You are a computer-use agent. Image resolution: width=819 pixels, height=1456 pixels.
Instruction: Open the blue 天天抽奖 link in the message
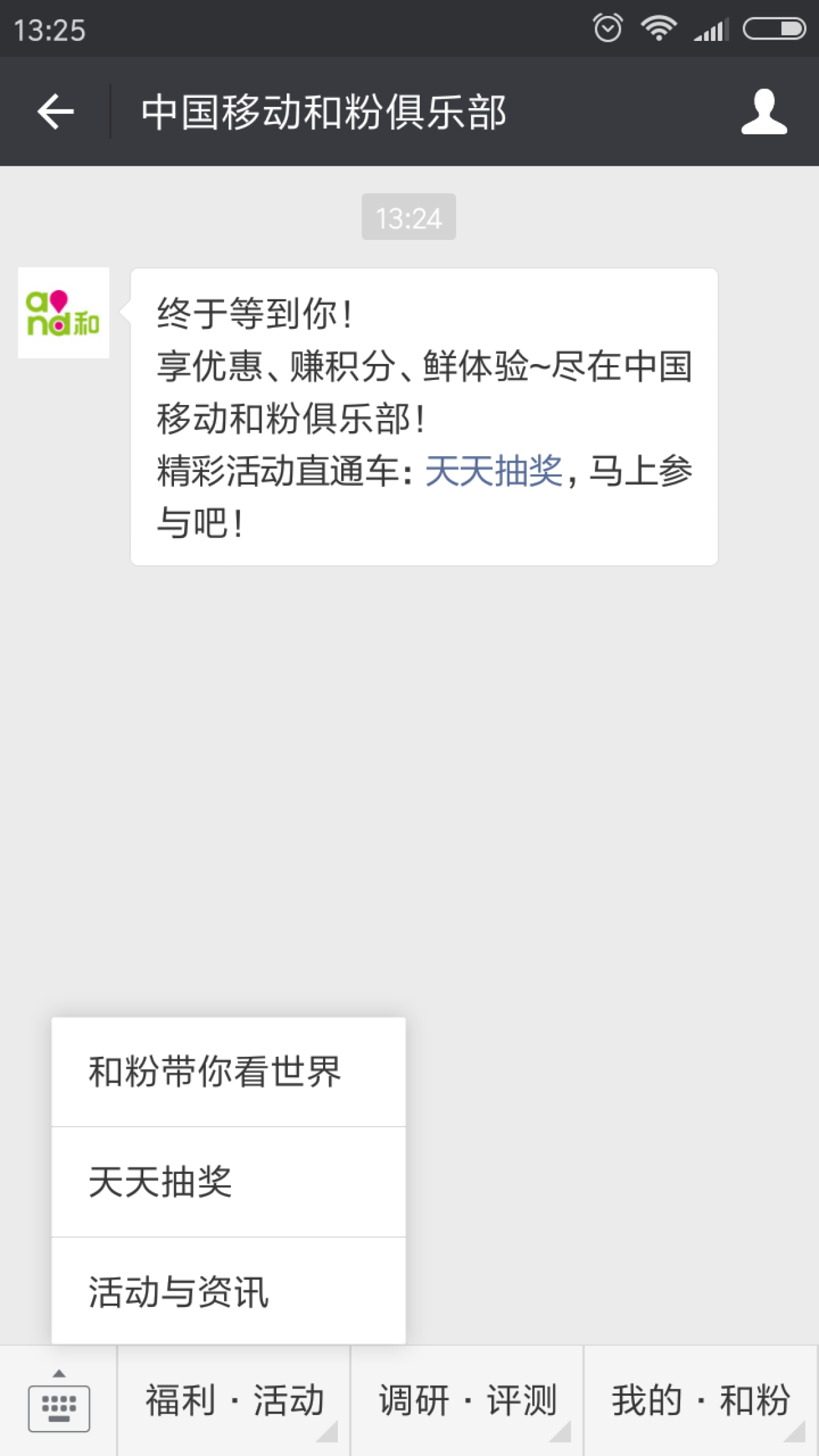(493, 471)
